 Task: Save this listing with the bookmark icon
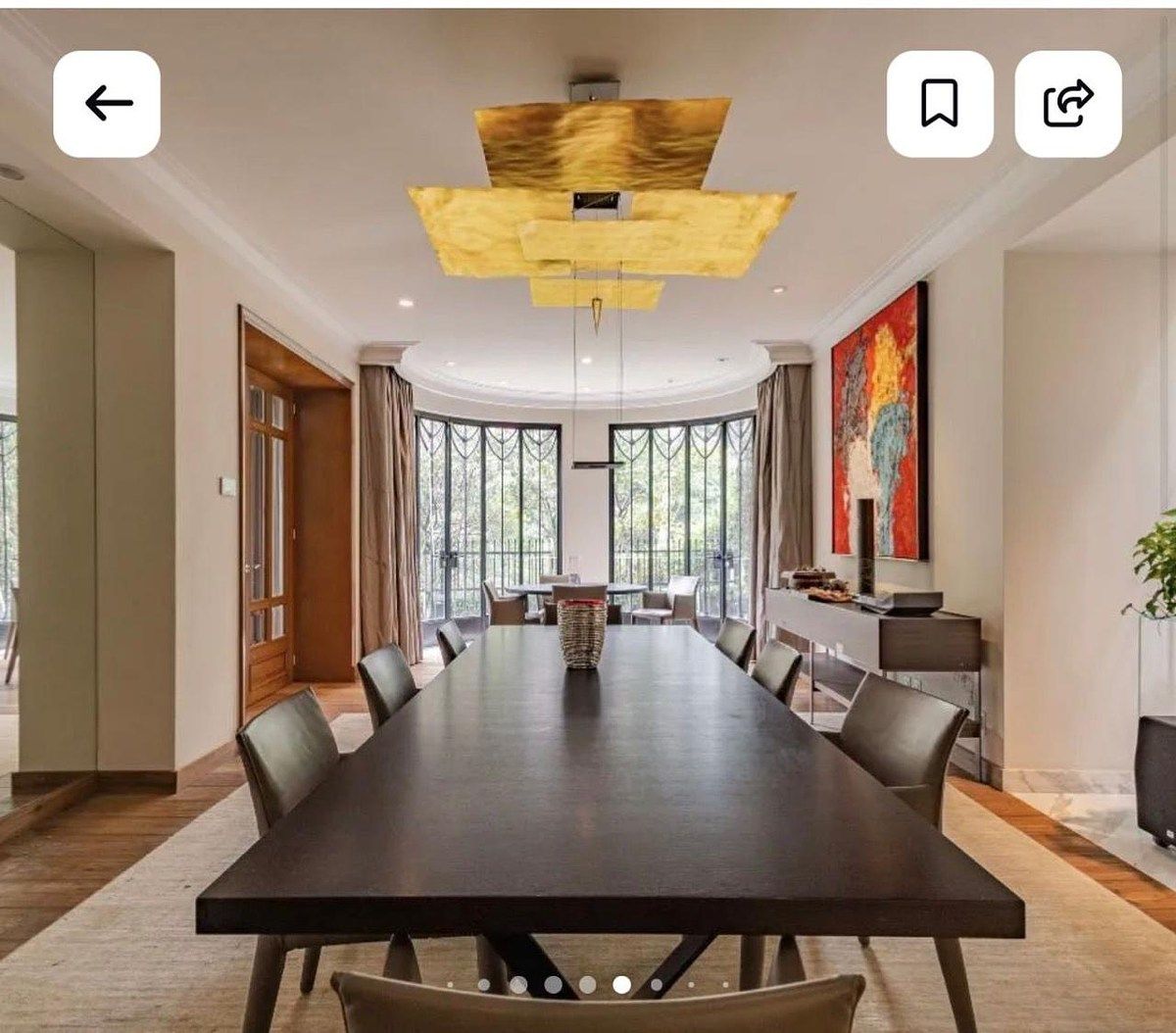point(939,104)
